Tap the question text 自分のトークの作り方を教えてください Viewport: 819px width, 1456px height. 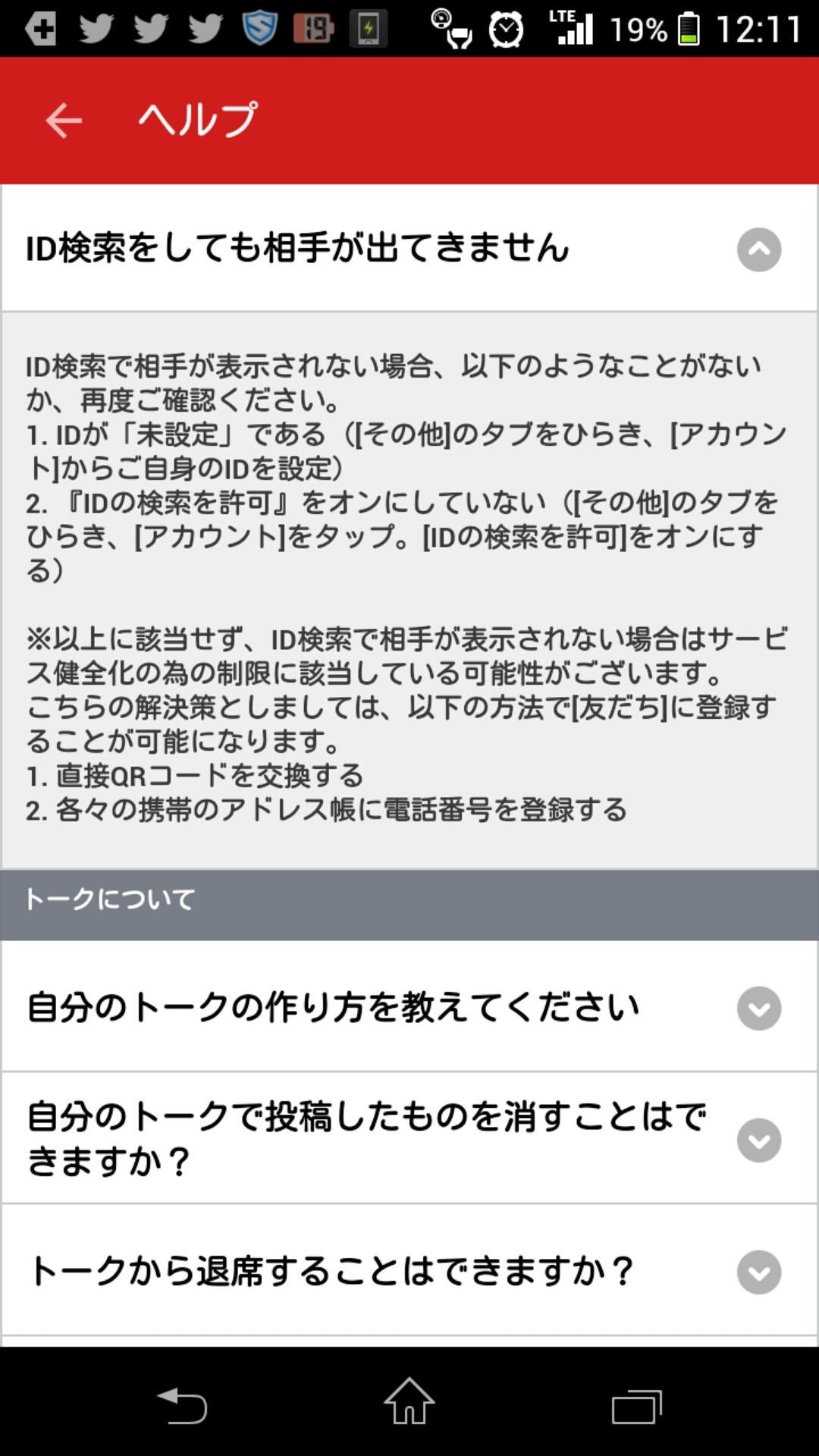(334, 1008)
